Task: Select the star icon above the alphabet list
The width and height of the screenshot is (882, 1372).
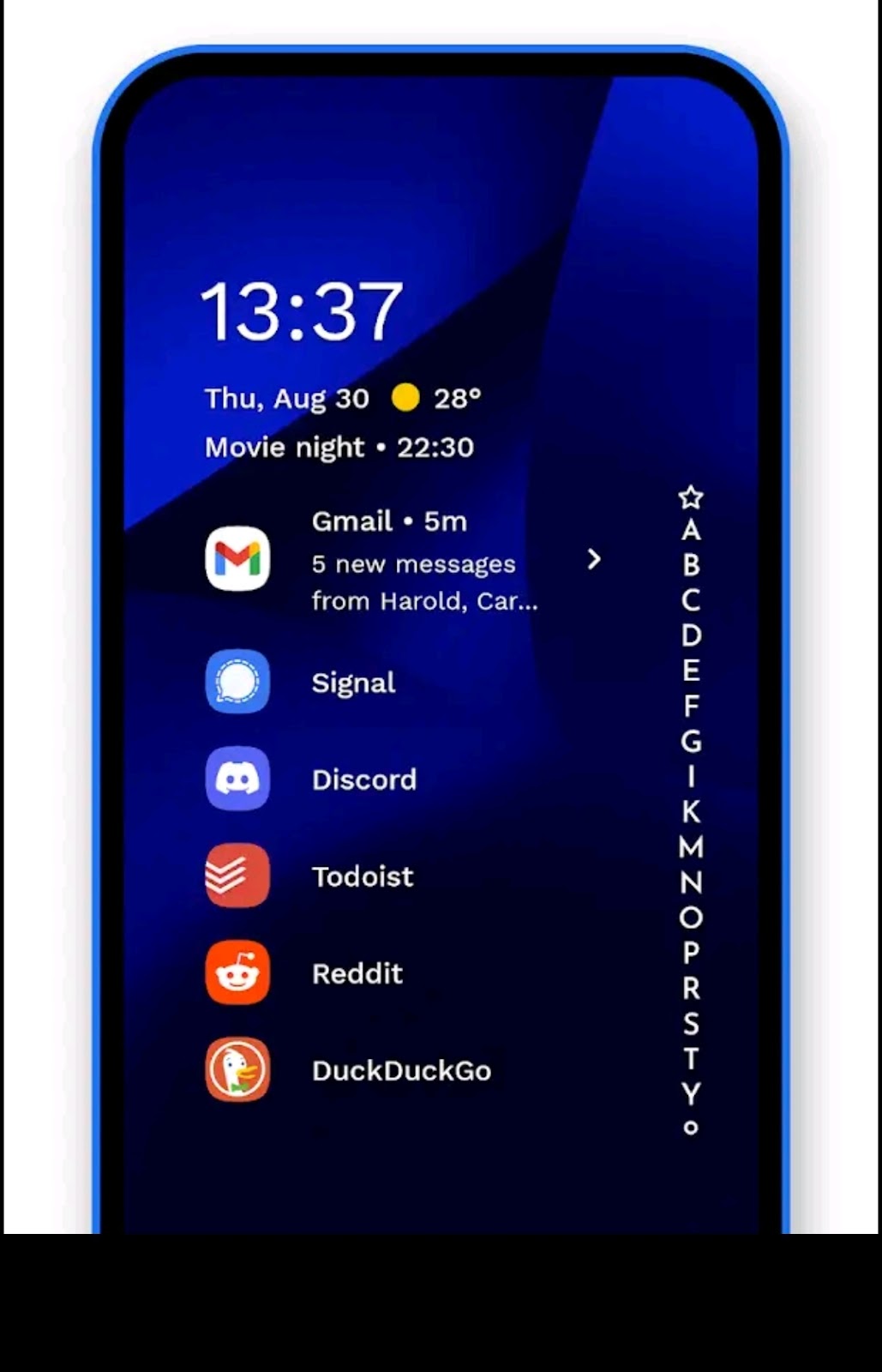Action: click(x=691, y=496)
